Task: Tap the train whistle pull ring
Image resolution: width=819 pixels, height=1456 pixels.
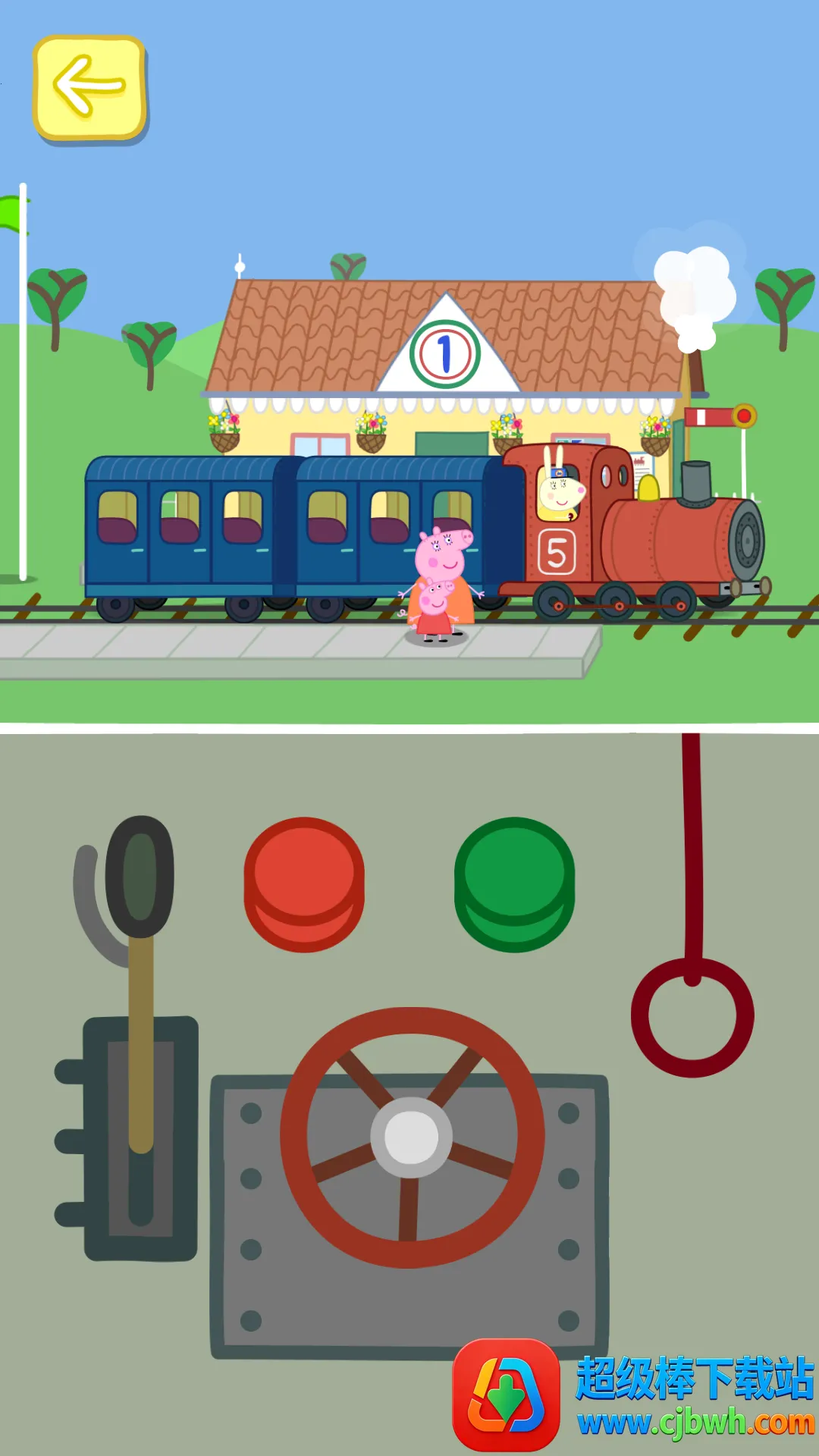Action: click(x=692, y=1016)
